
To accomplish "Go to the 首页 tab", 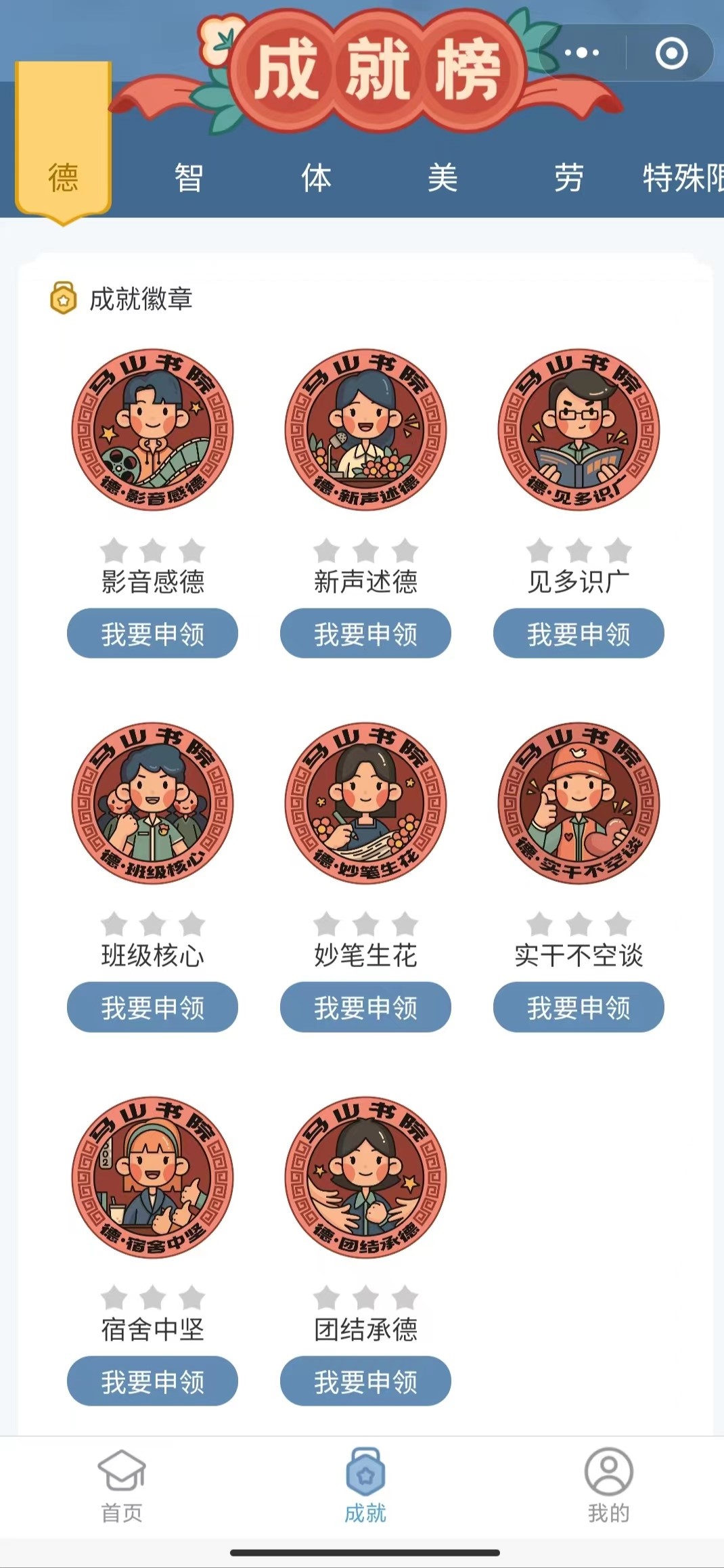I will (122, 1486).
